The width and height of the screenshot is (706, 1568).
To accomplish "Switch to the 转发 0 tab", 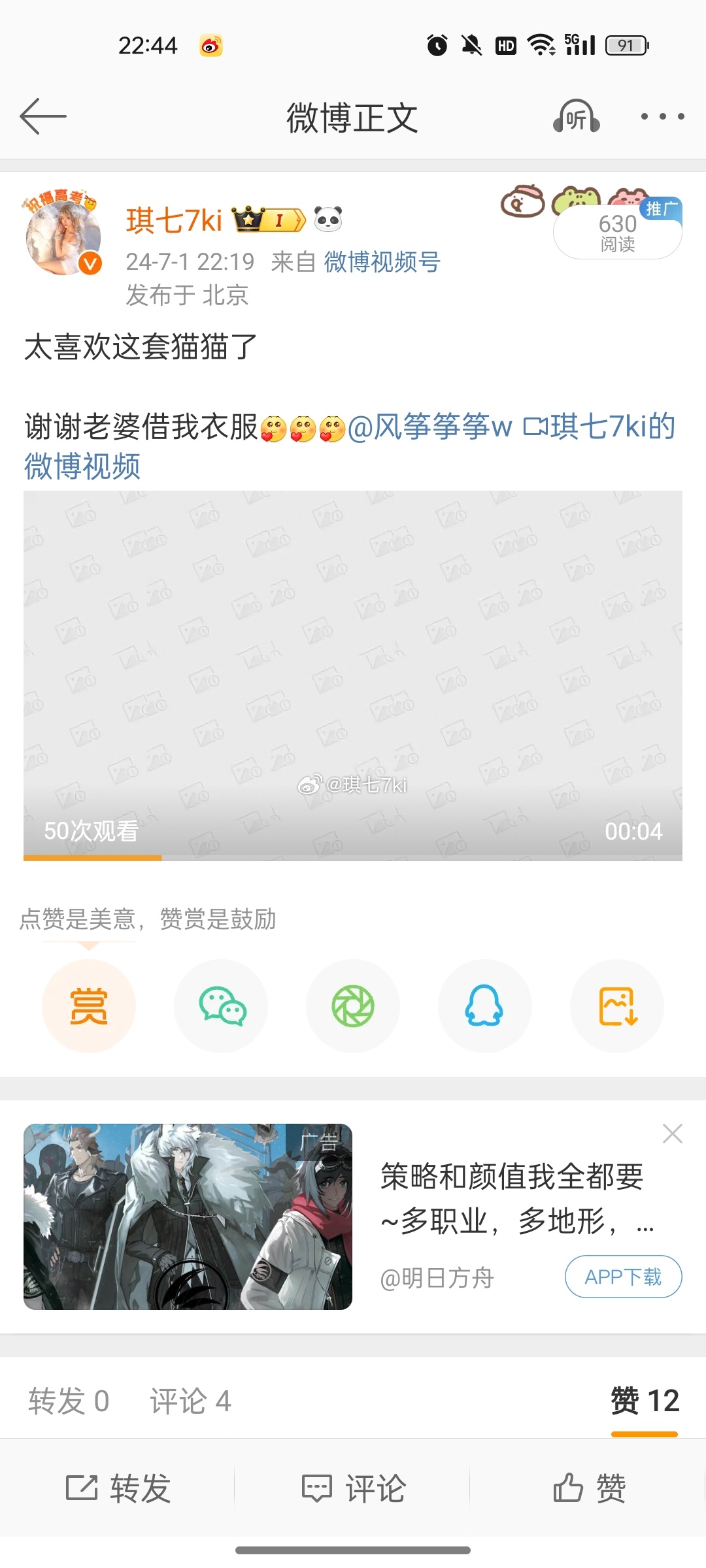I will tap(69, 1401).
